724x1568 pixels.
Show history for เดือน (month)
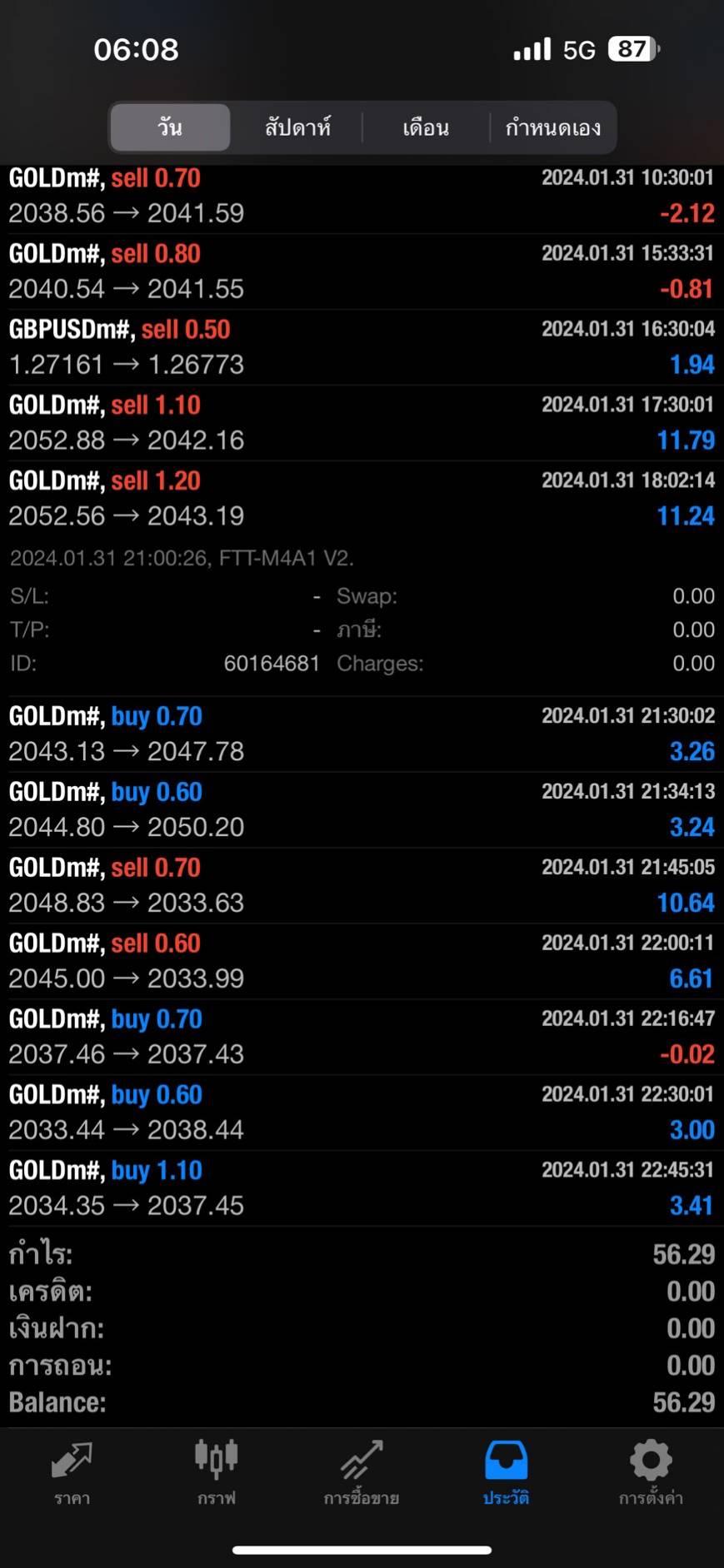coord(426,127)
